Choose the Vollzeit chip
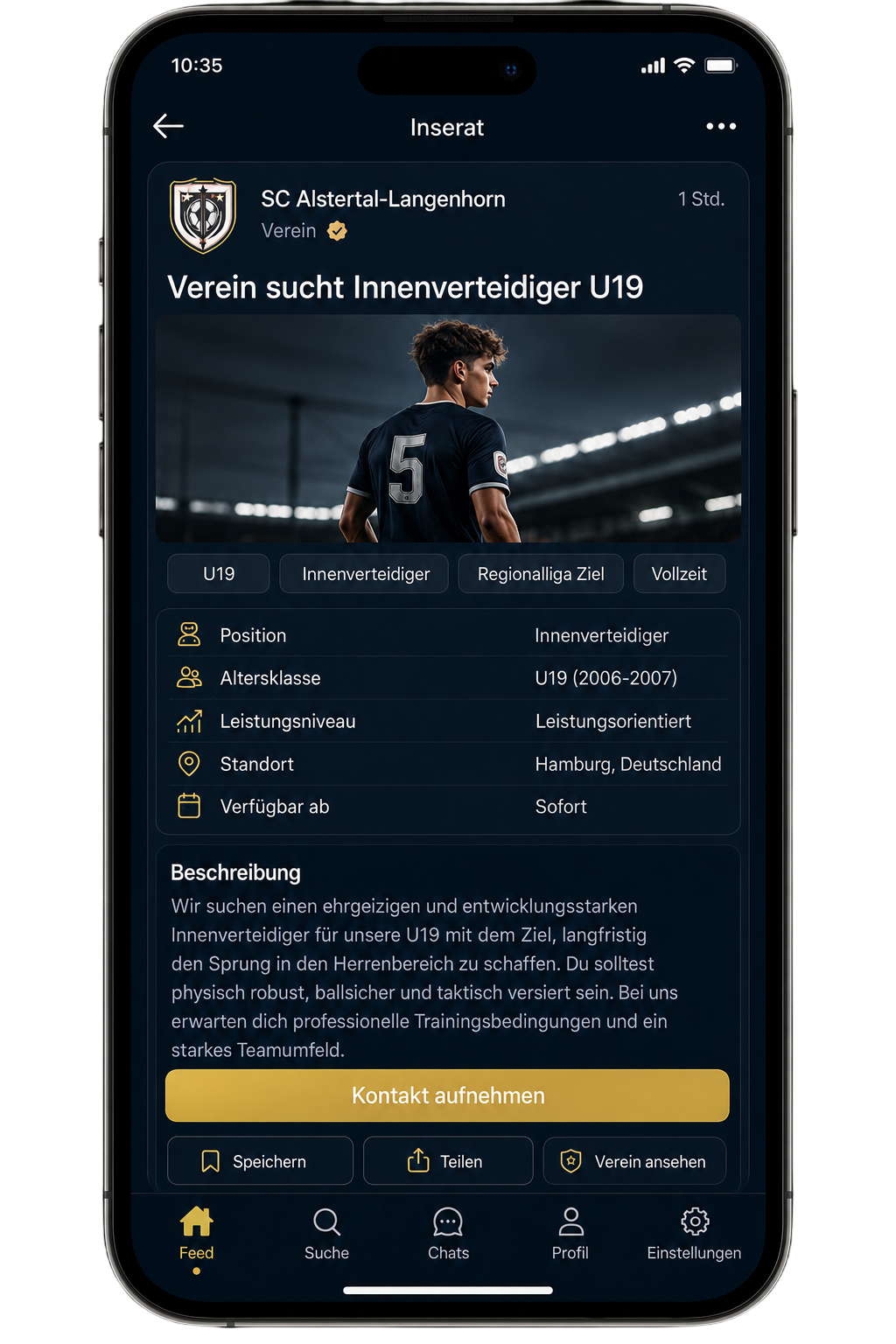Viewport: 896px width, 1344px height. [679, 574]
